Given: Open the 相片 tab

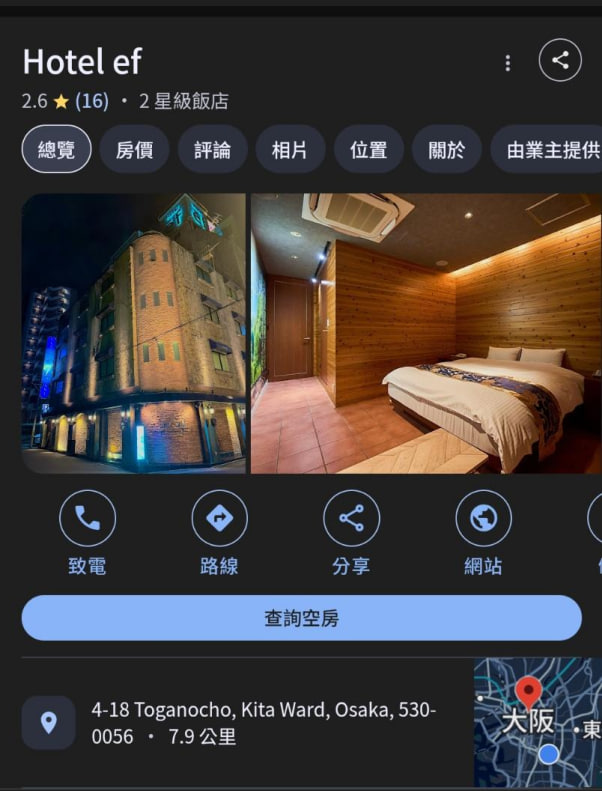Looking at the screenshot, I should click(289, 150).
